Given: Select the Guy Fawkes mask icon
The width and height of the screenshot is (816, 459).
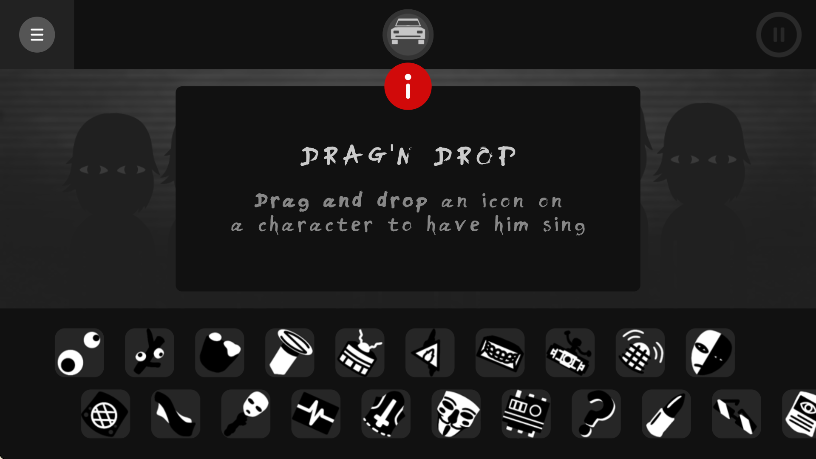Looking at the screenshot, I should coord(456,414).
